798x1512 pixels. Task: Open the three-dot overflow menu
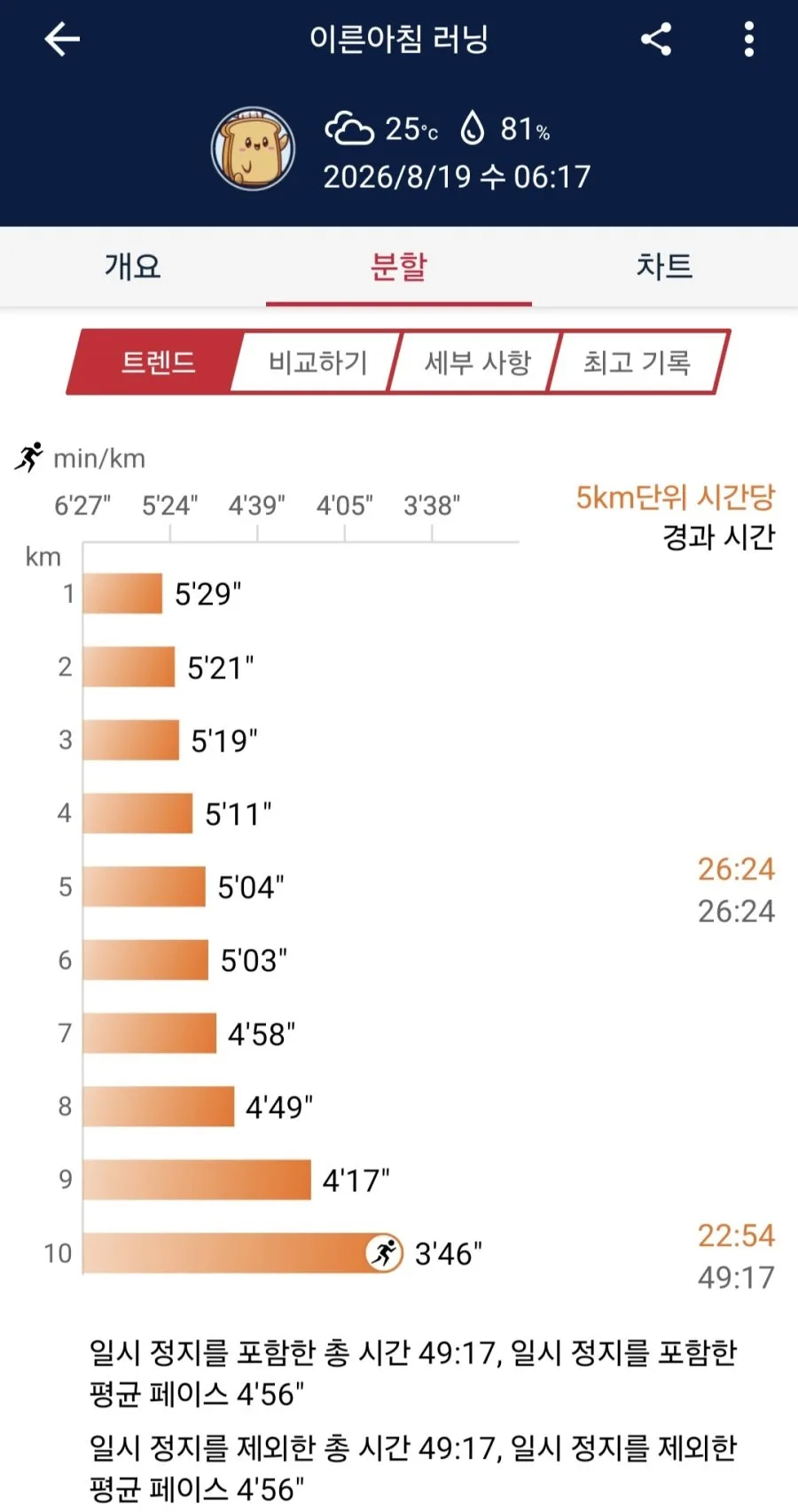point(749,39)
